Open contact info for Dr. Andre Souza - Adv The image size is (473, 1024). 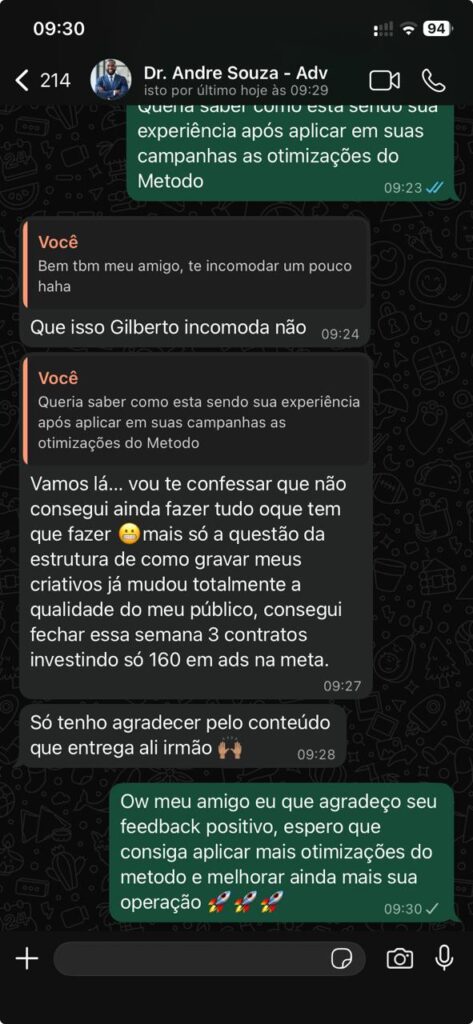pos(236,80)
